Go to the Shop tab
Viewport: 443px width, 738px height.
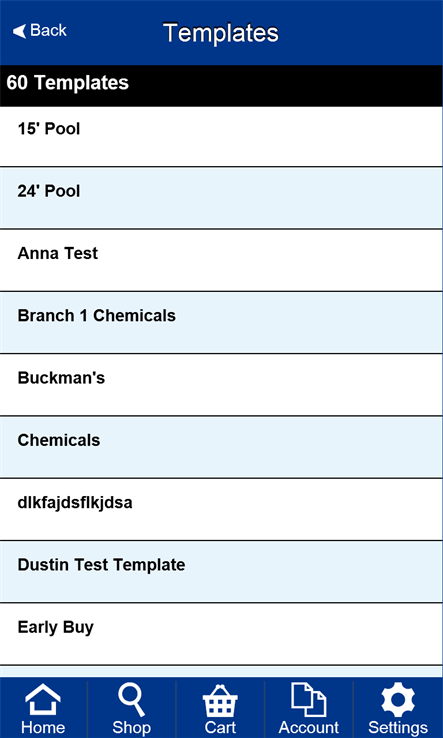(x=132, y=708)
